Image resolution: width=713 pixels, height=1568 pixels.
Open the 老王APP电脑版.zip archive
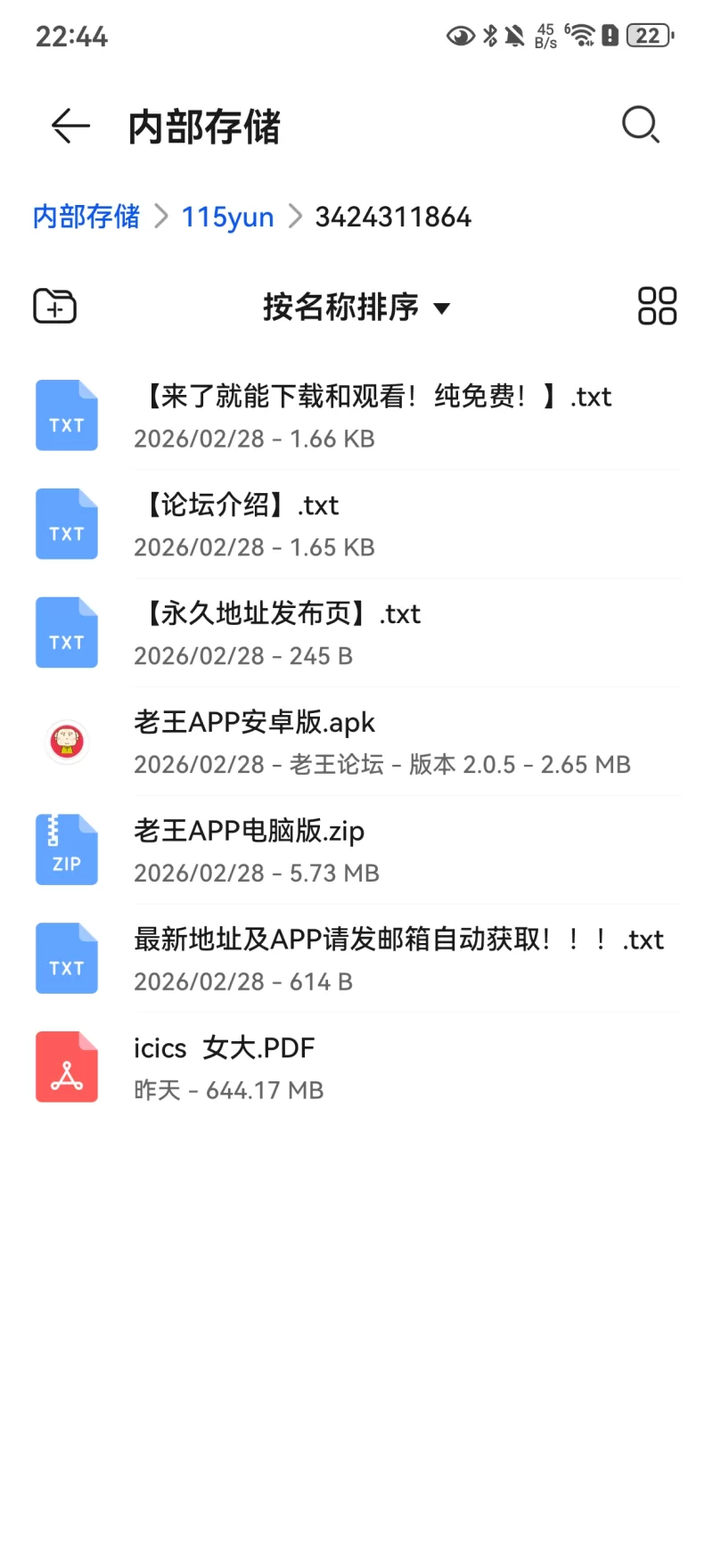coord(356,850)
